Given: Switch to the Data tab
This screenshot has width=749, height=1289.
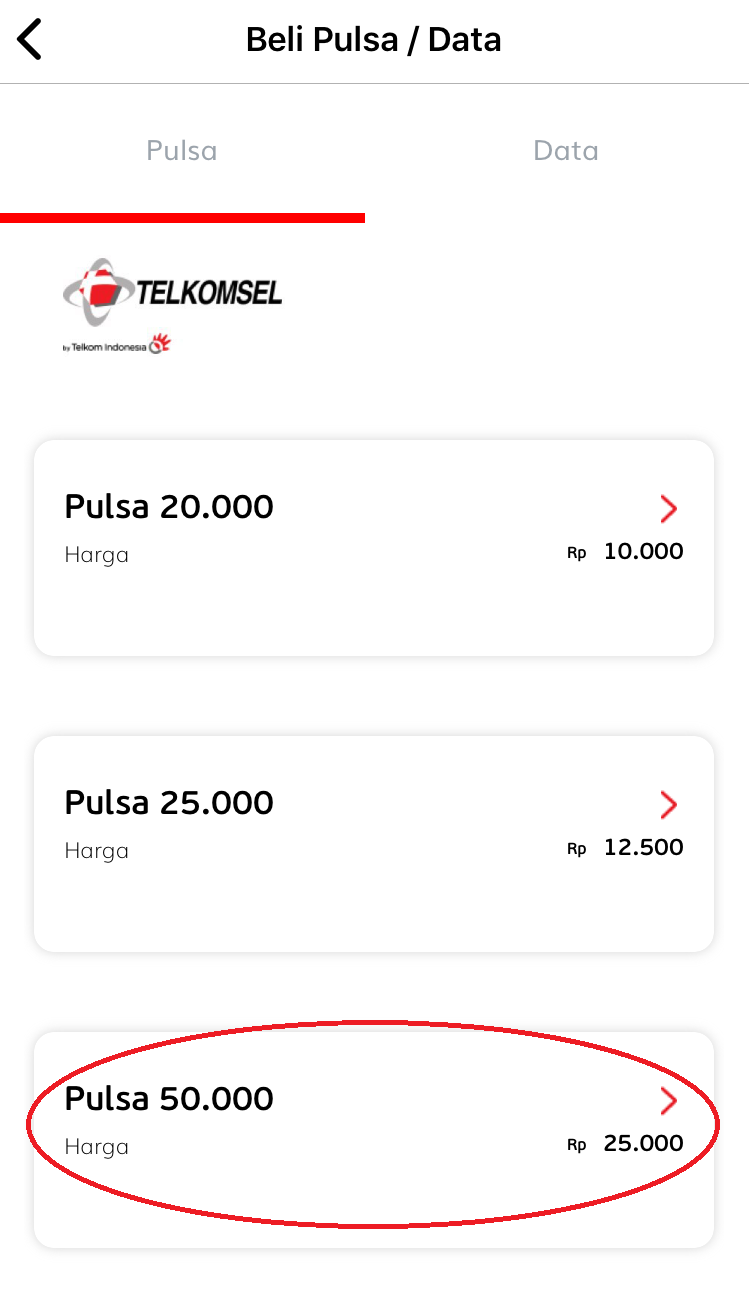Looking at the screenshot, I should 565,150.
